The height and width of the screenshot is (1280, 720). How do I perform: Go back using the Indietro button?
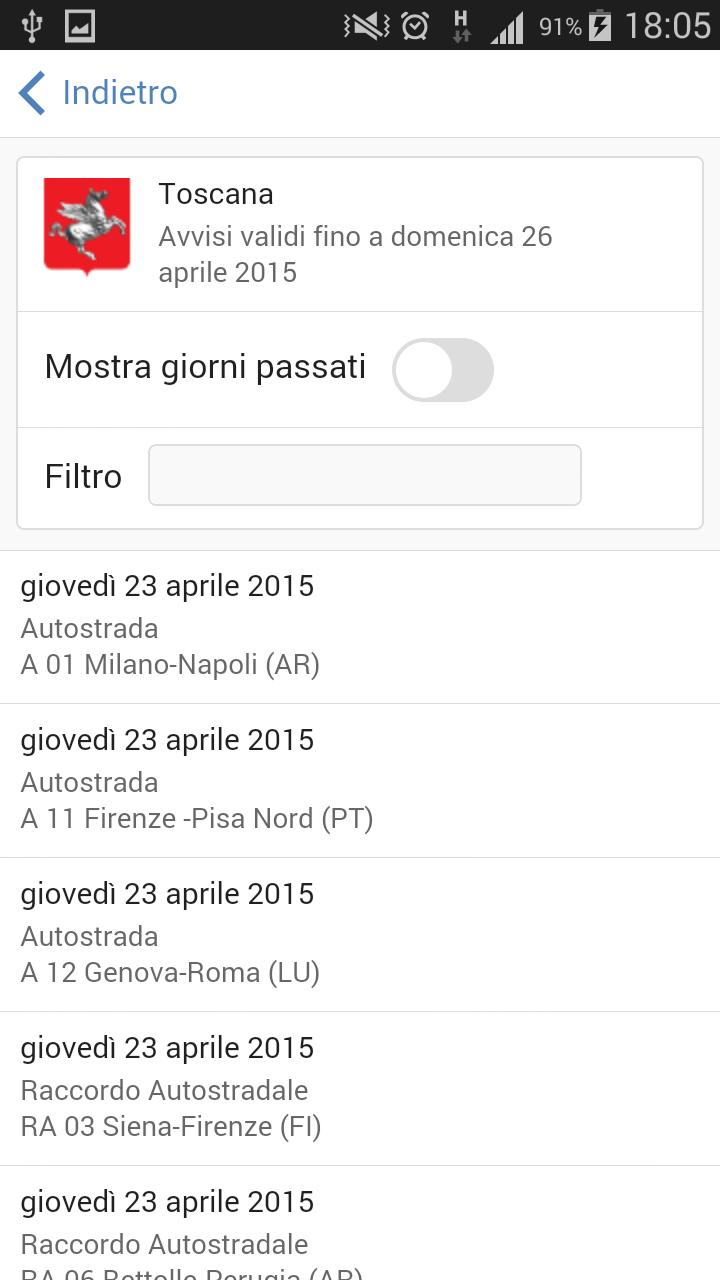(x=120, y=92)
